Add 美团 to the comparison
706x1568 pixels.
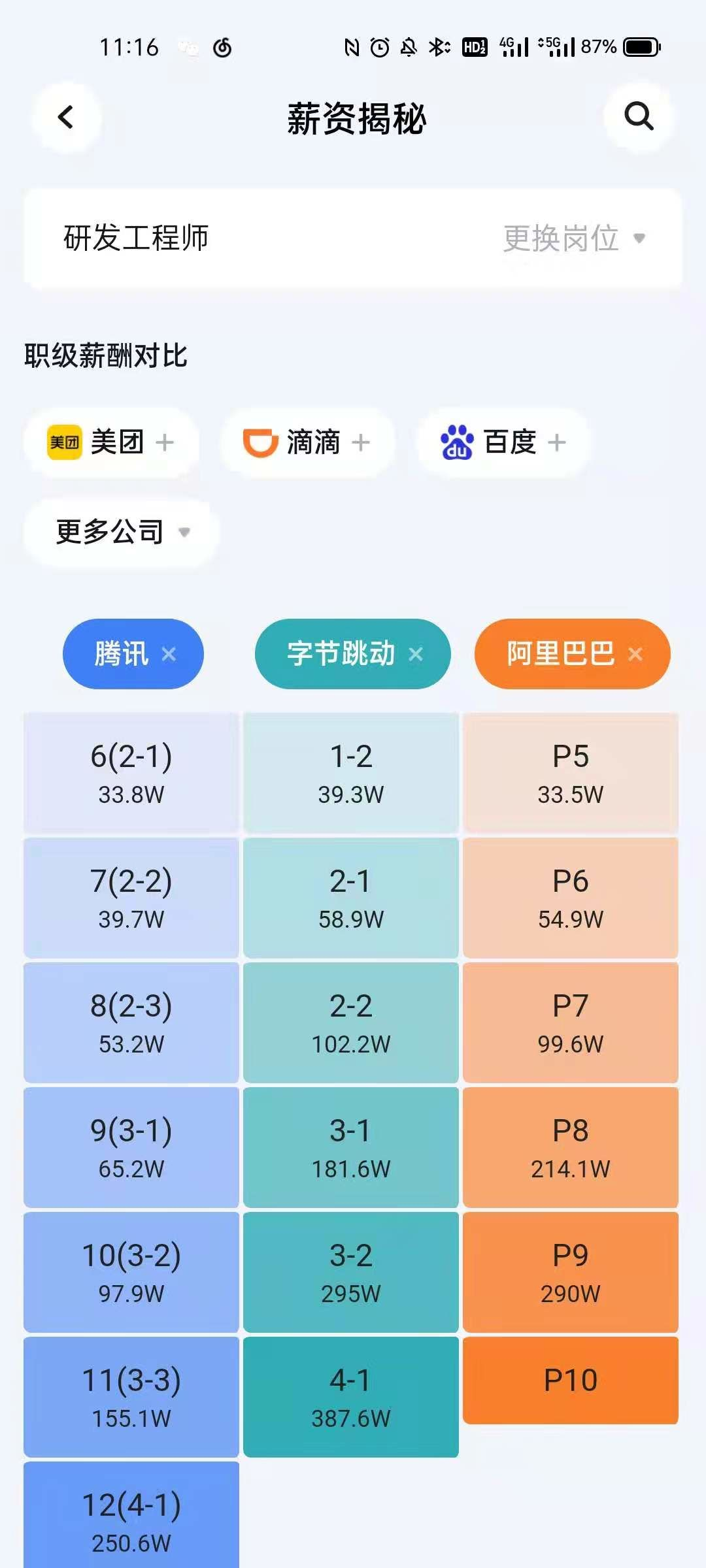coord(111,442)
